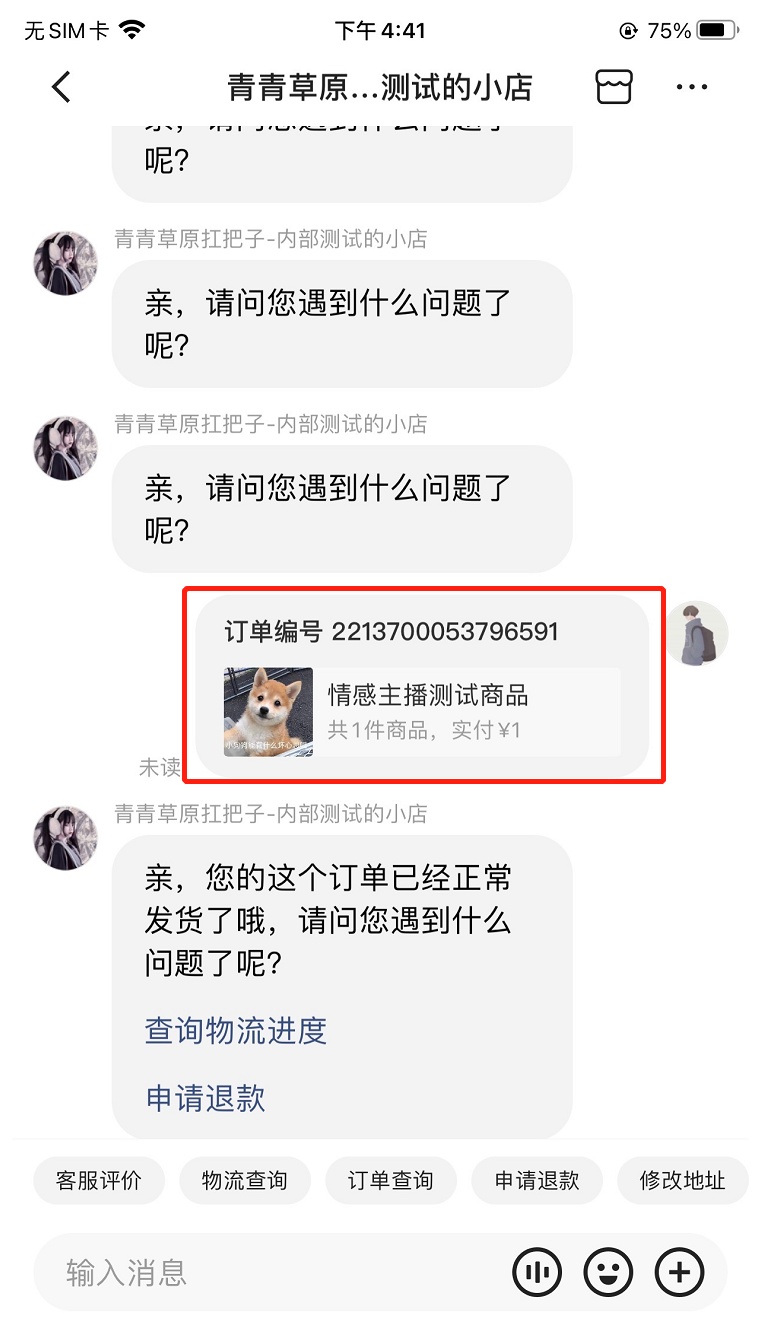The width and height of the screenshot is (757, 1319).
Task: Tap the 申请退款 link in message
Action: (x=206, y=1098)
